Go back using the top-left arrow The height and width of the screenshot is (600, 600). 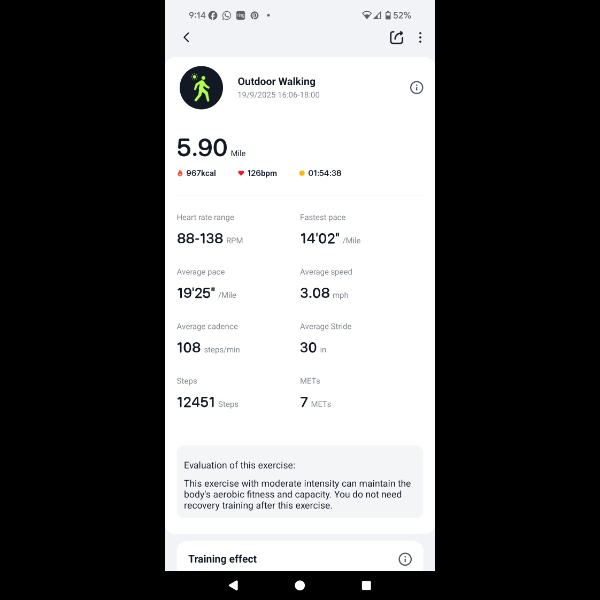coord(186,38)
